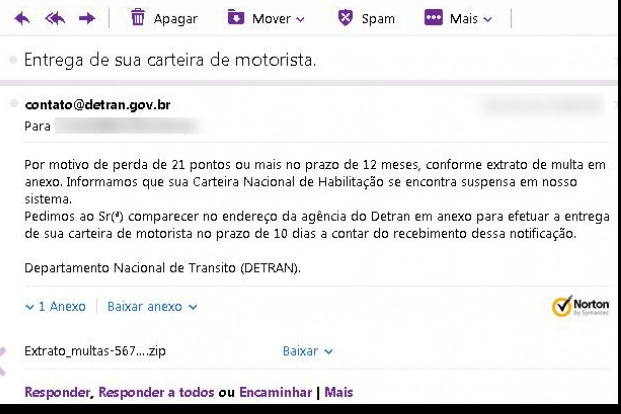The width and height of the screenshot is (621, 414).
Task: Select Responder a todos link
Action: point(157,392)
